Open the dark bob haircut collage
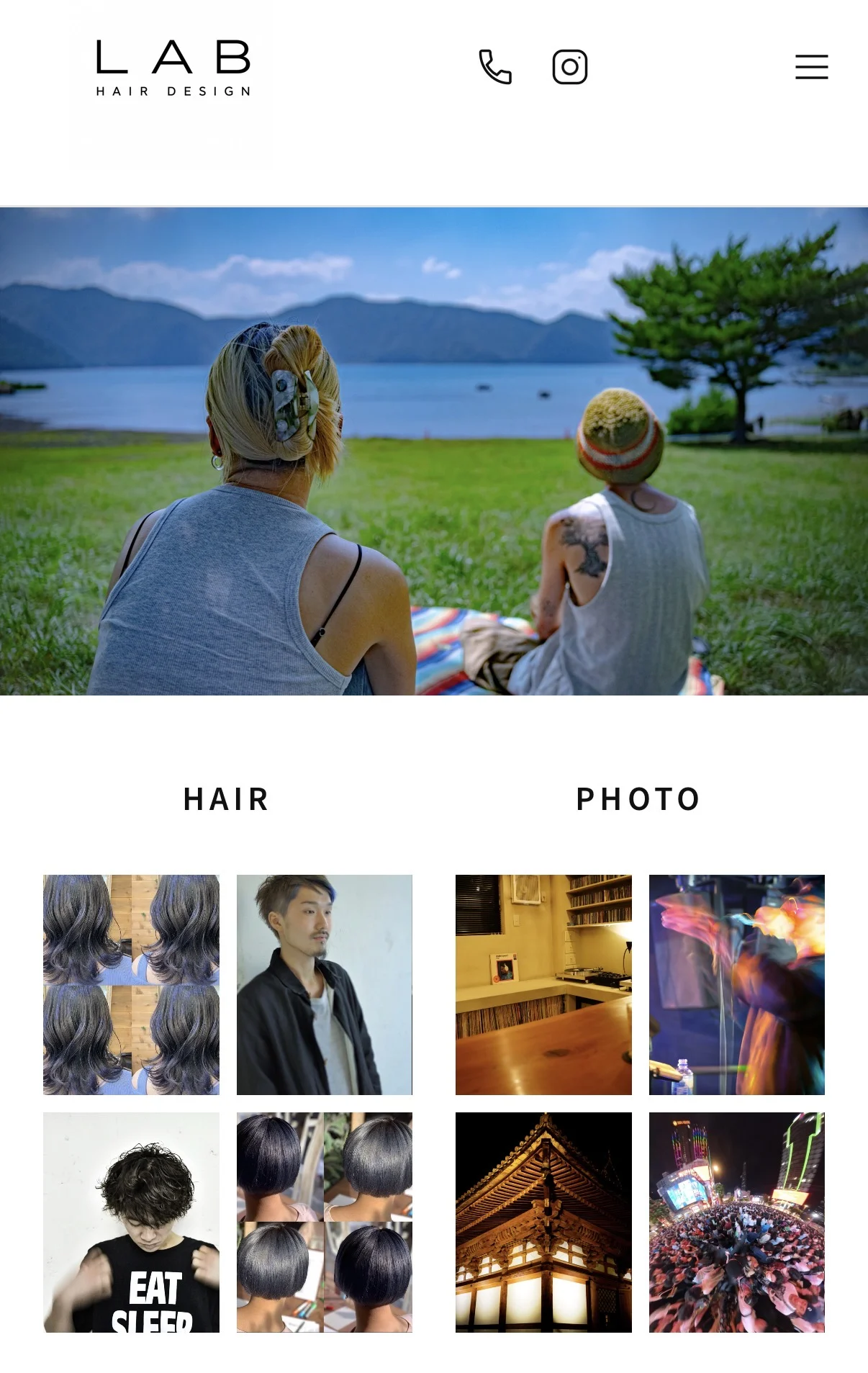This screenshot has width=868, height=1373. coord(325,1223)
